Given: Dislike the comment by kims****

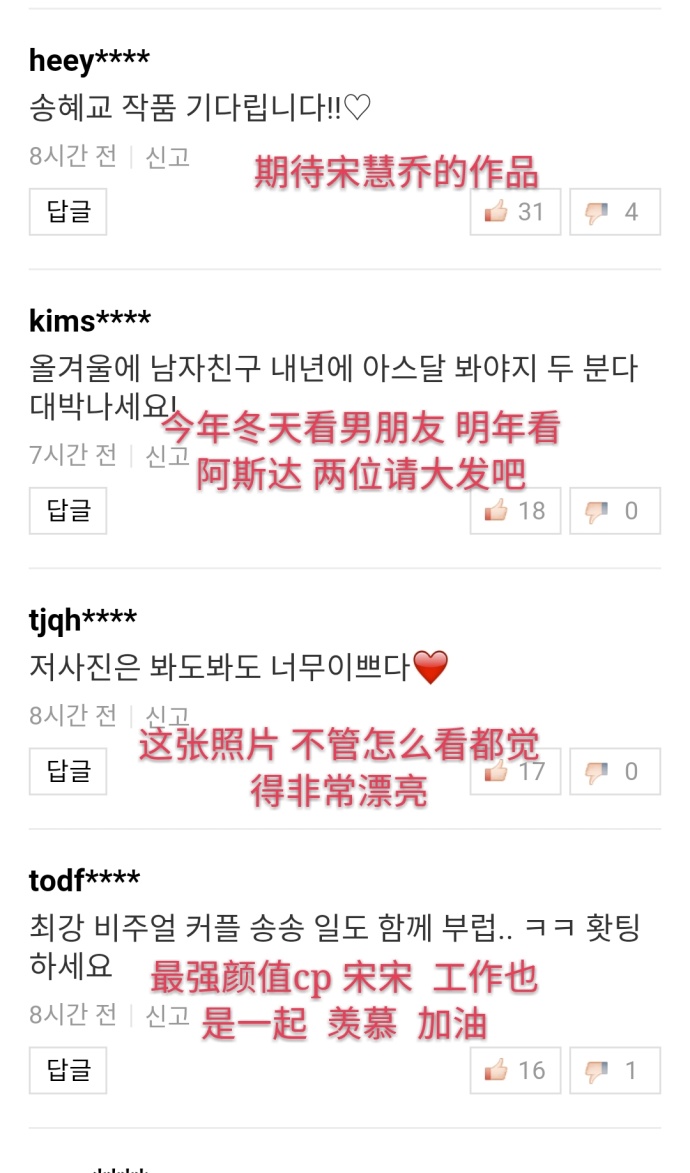Looking at the screenshot, I should pyautogui.click(x=614, y=511).
